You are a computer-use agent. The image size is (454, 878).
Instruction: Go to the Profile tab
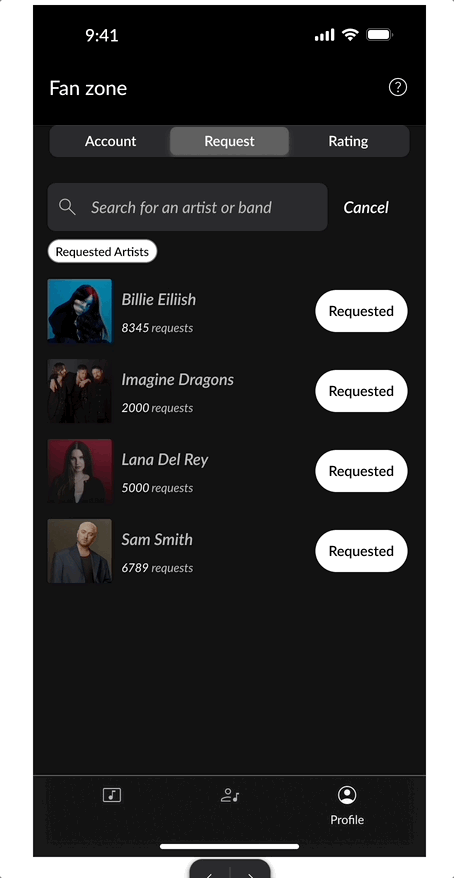coord(347,806)
